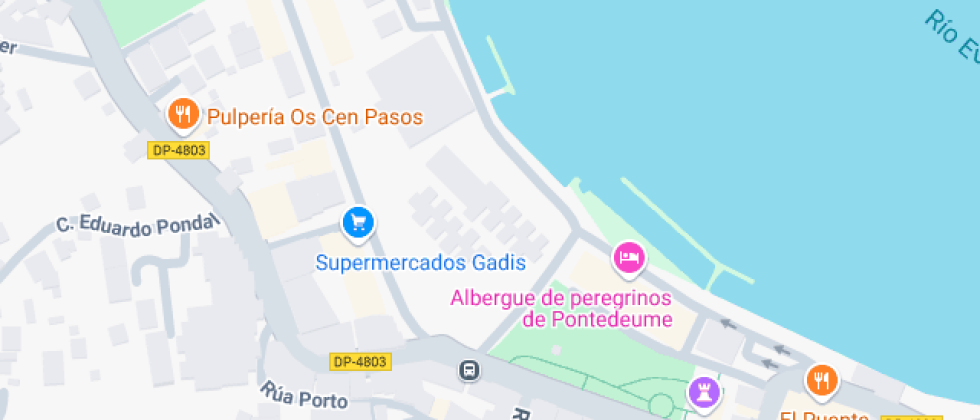980x420 pixels.
Task: Select the purple tower landmark pin
Action: click(704, 394)
